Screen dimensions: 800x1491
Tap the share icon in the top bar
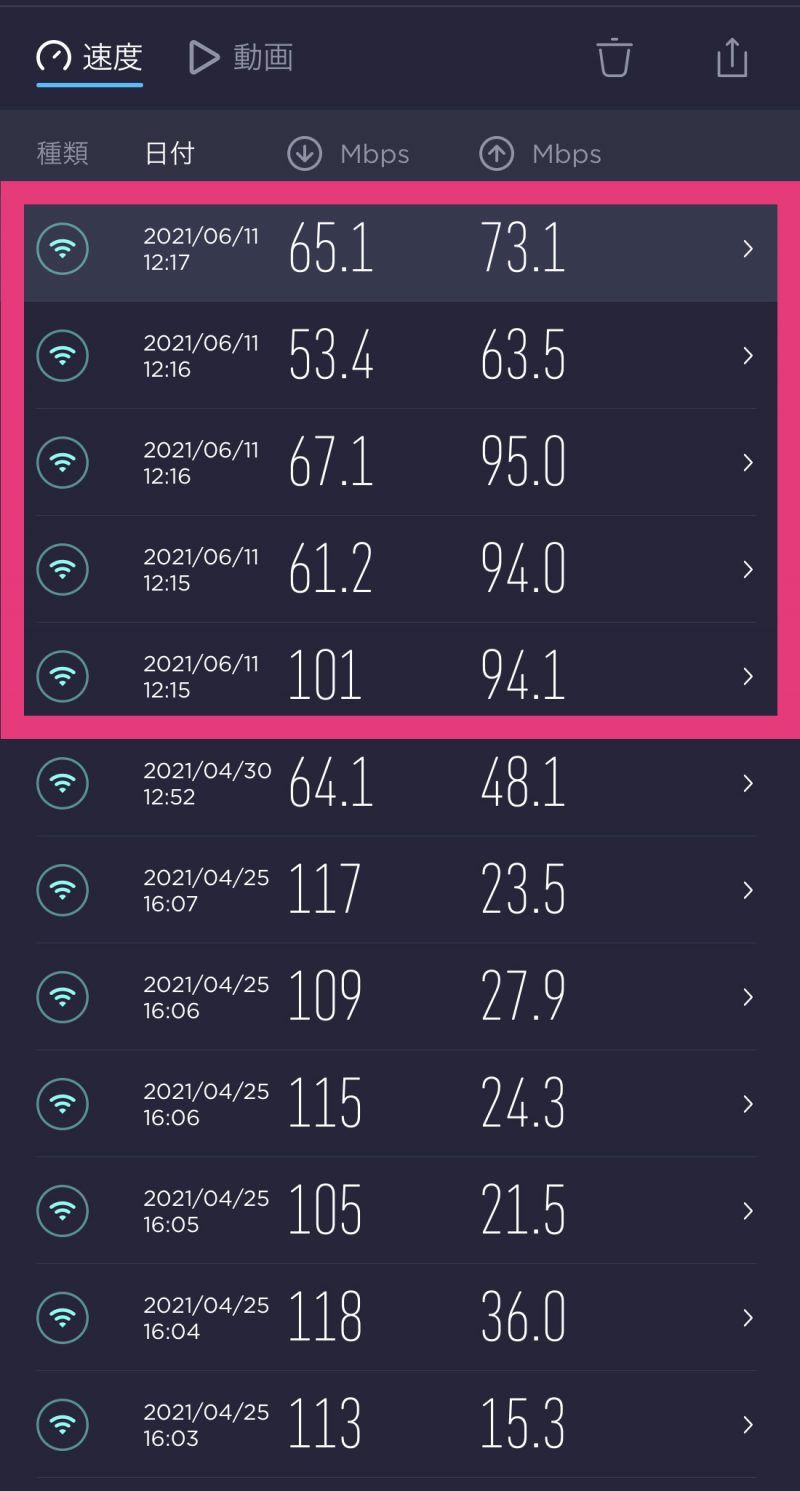(x=732, y=57)
